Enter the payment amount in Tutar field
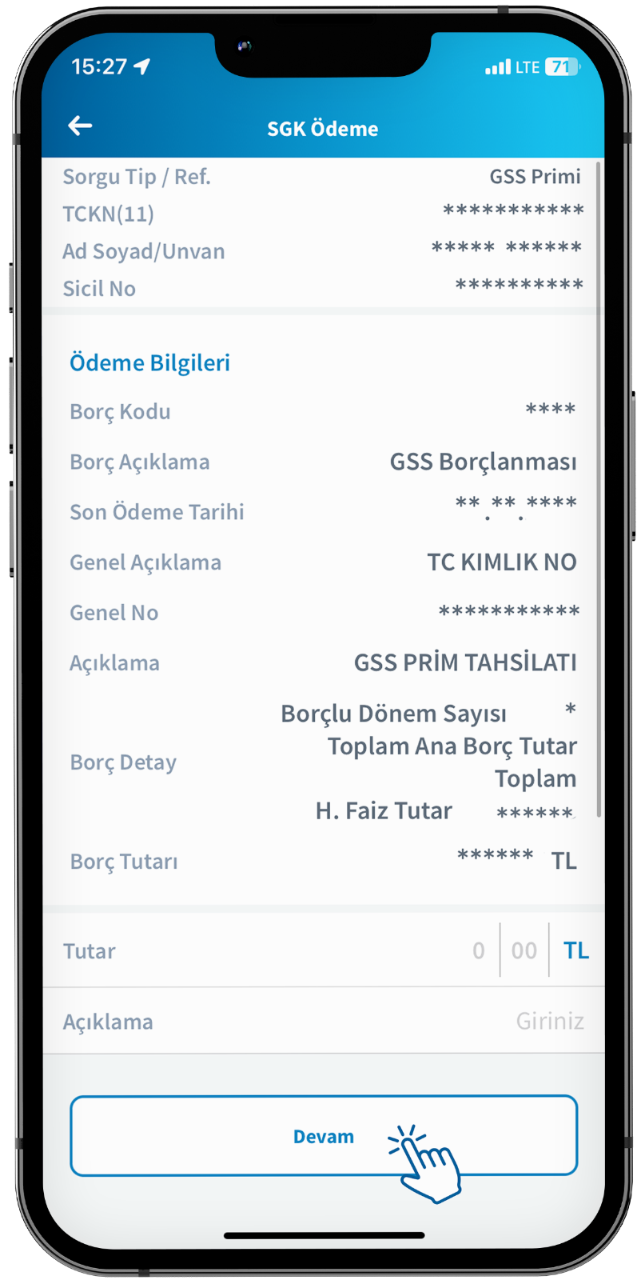The image size is (641, 1280). (478, 950)
